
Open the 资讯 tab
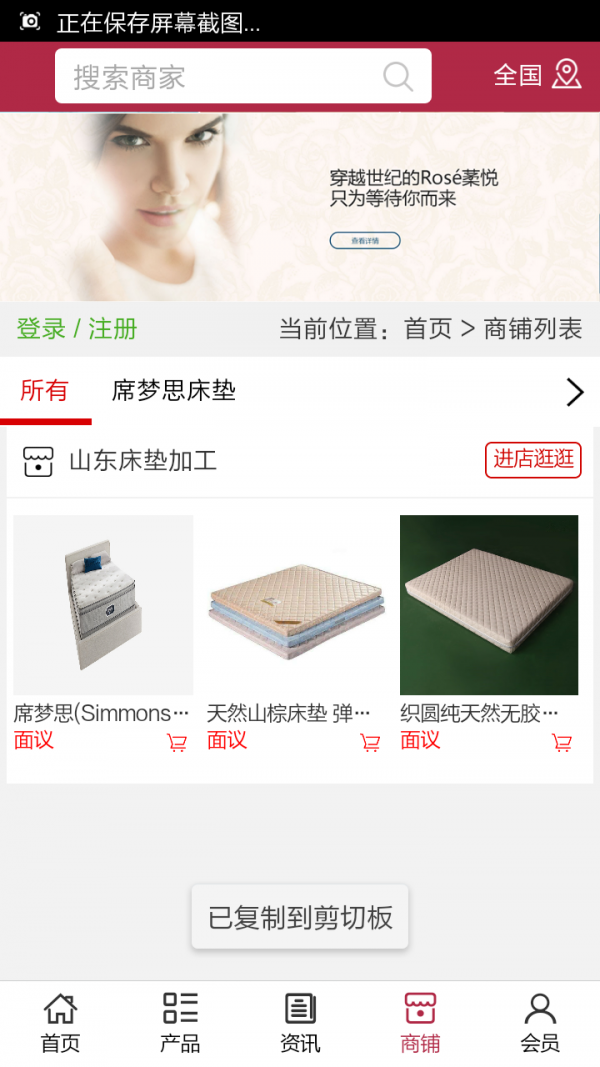[300, 1023]
